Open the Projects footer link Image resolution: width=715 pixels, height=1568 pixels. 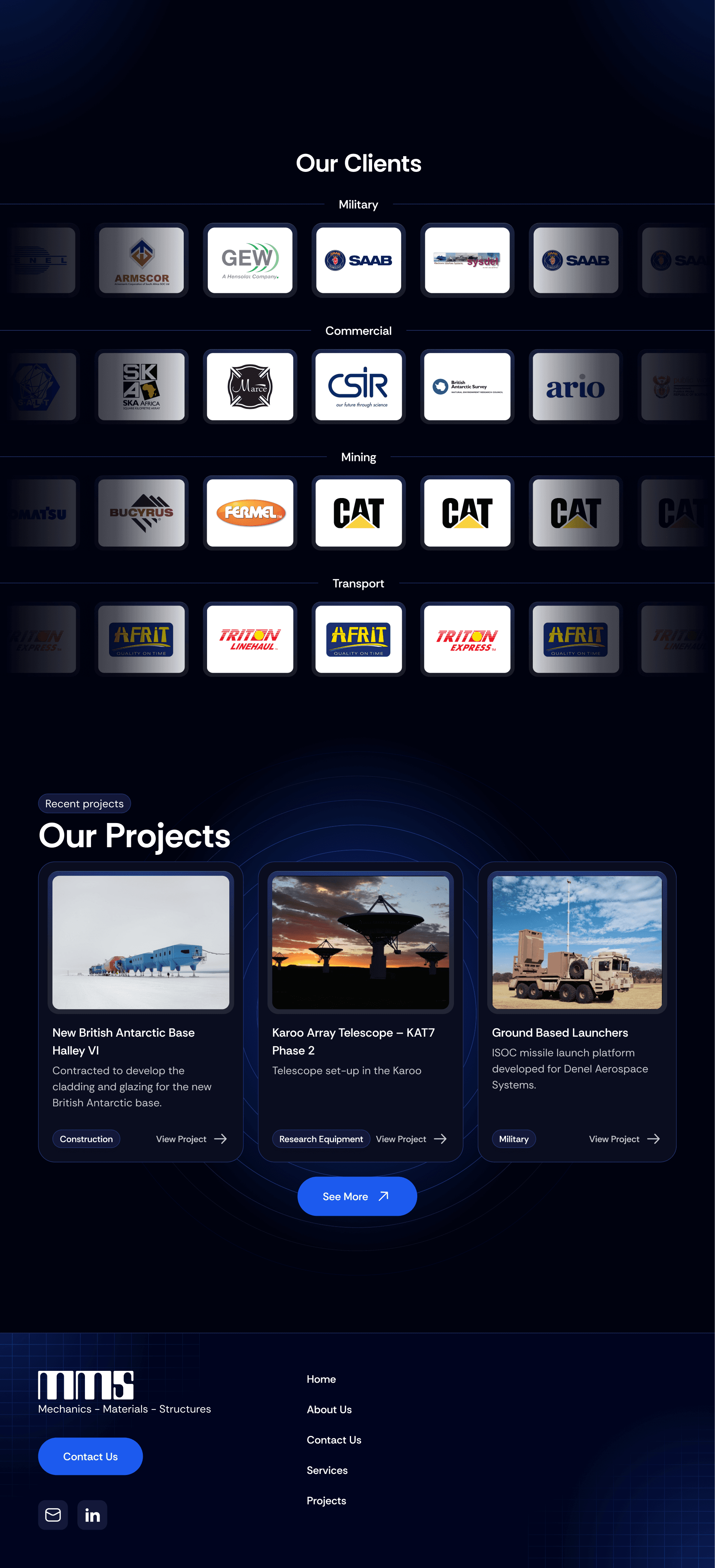[x=326, y=1501]
